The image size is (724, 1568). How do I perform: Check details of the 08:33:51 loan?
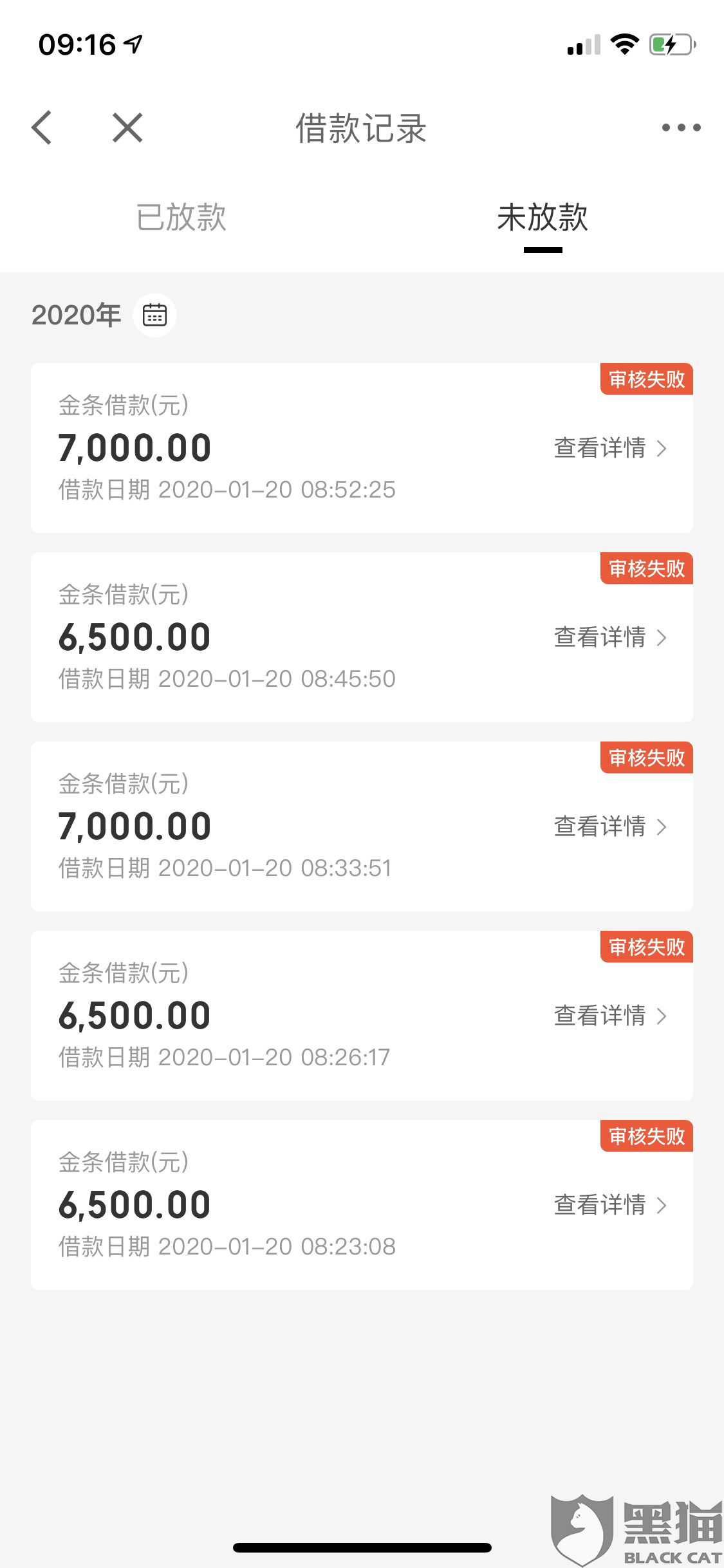pyautogui.click(x=609, y=826)
